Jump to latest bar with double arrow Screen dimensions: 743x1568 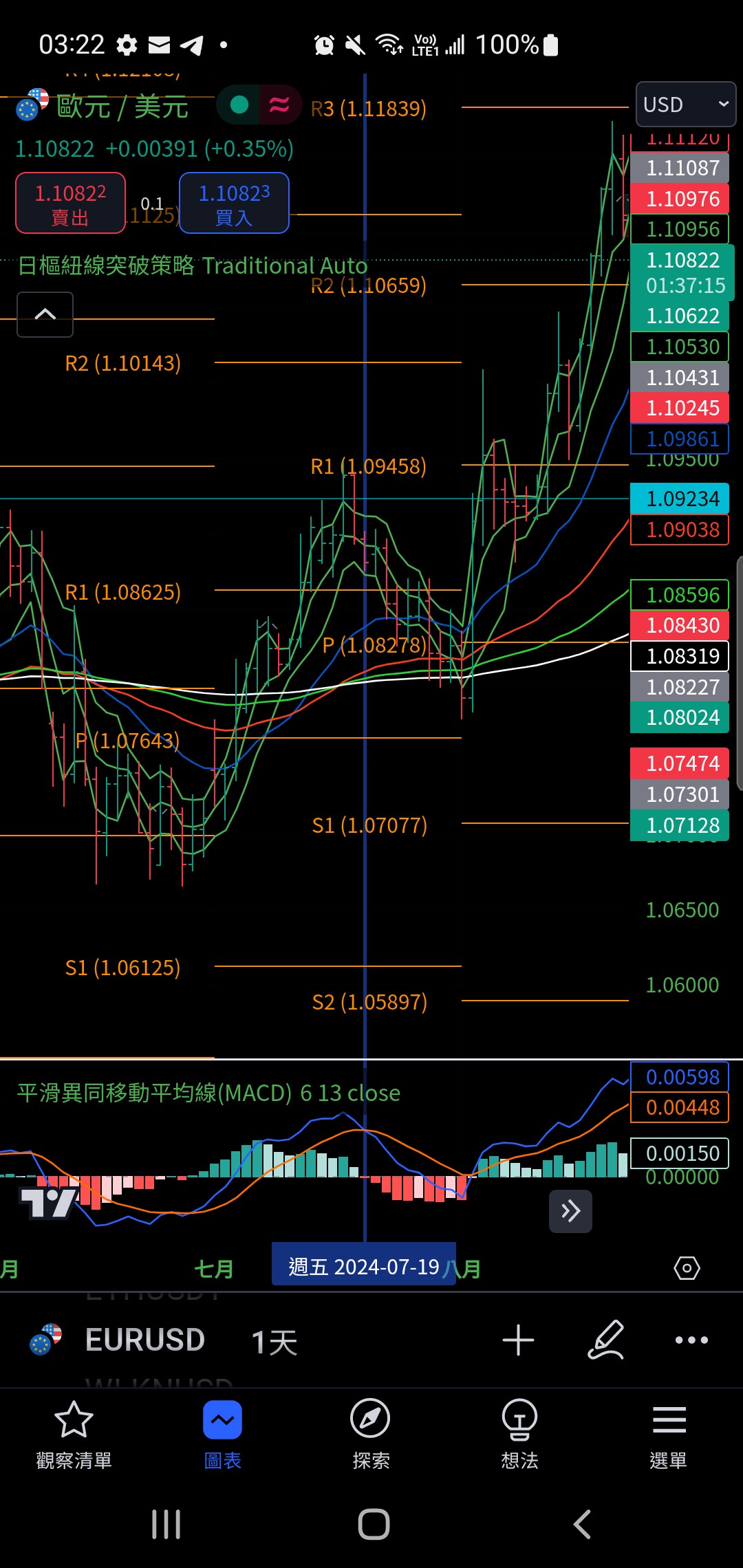click(570, 1211)
